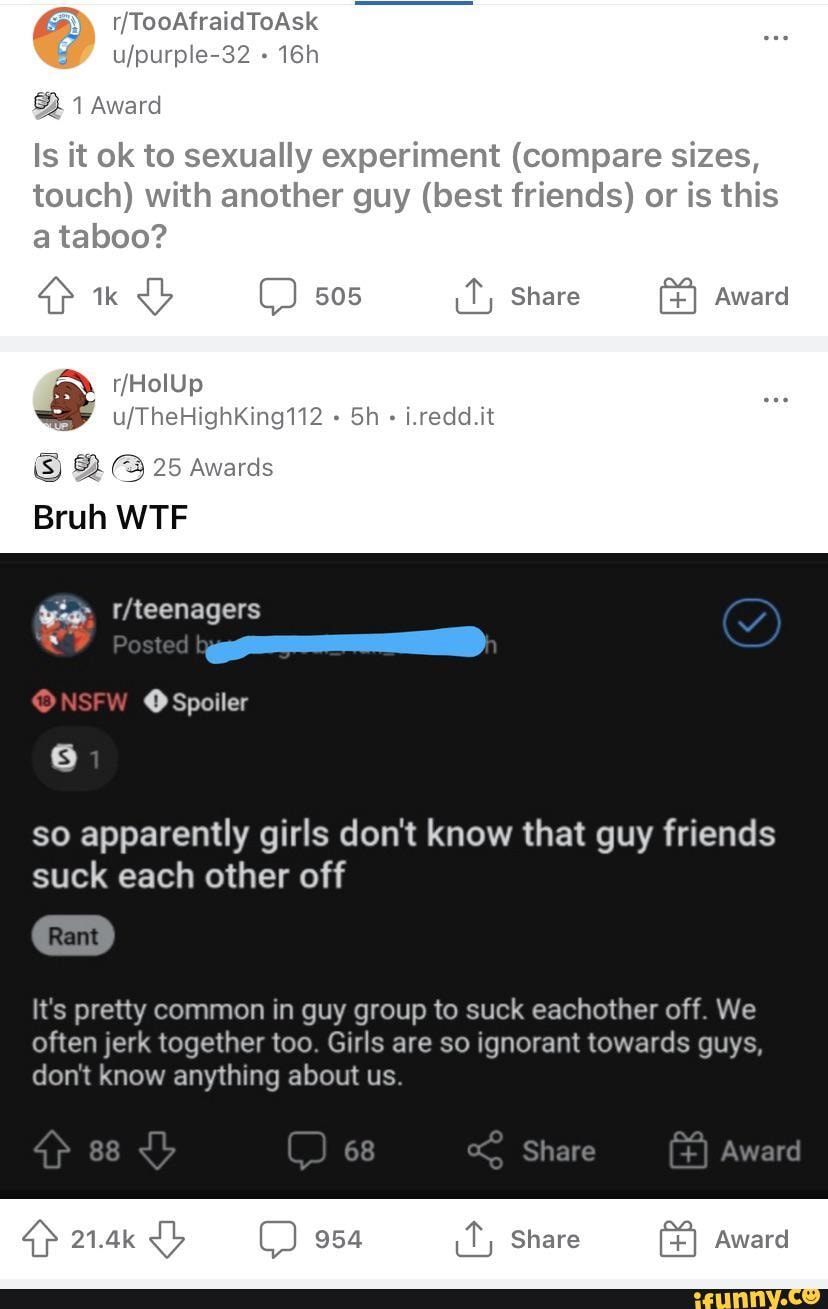This screenshot has height=1309, width=828.
Task: Downvote the r/teenagers post
Action: [158, 1150]
